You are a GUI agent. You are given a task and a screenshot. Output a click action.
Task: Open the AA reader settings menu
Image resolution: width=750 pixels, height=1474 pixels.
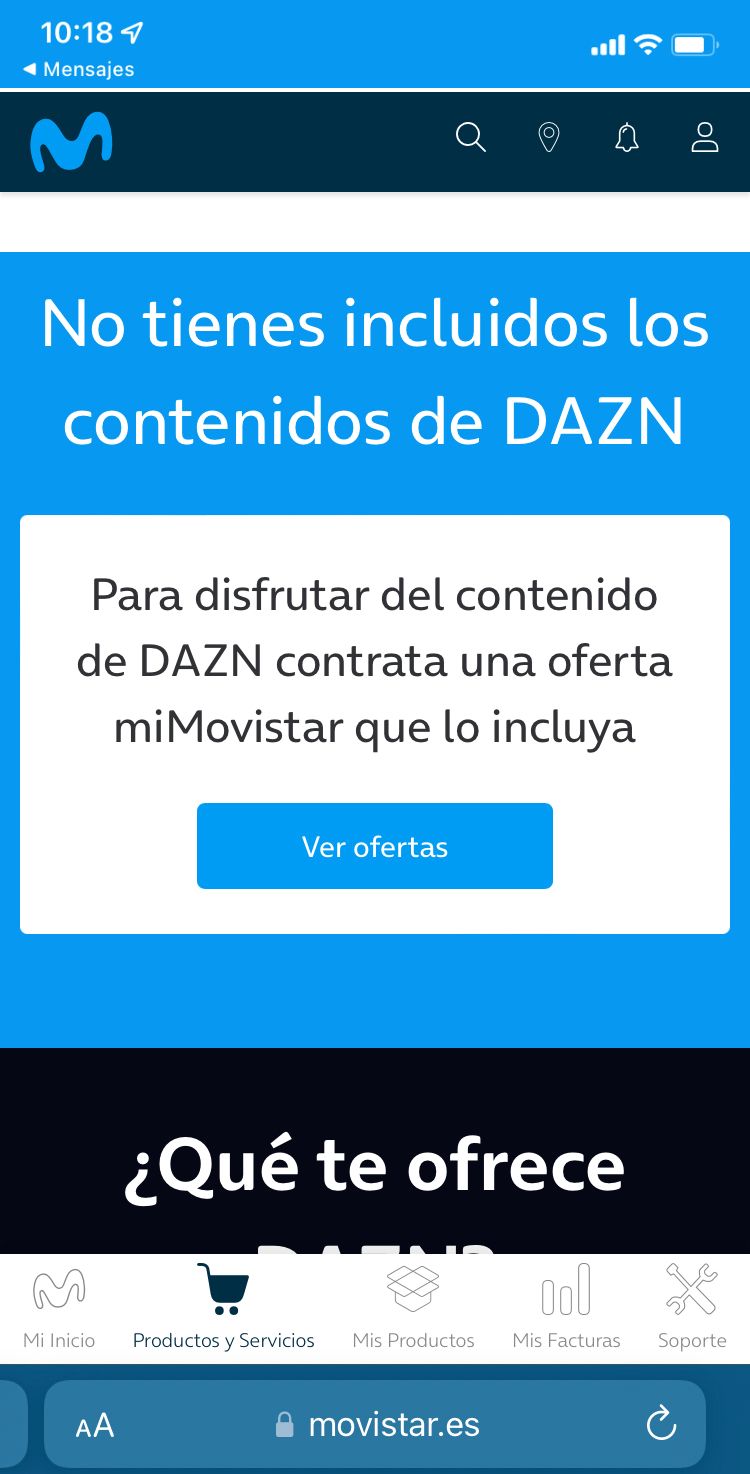click(95, 1425)
